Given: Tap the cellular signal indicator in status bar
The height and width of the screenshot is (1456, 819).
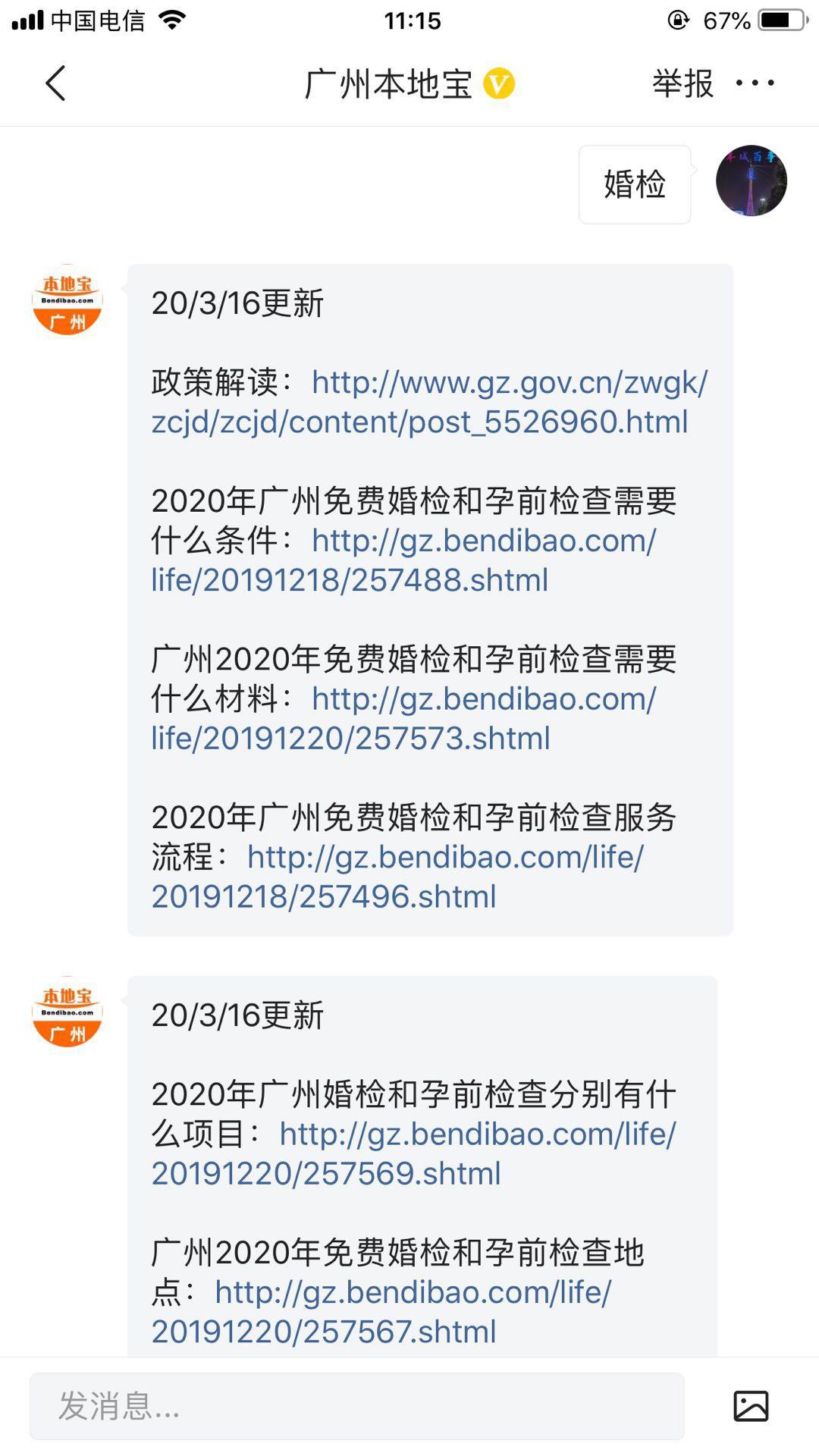Looking at the screenshot, I should 27,20.
